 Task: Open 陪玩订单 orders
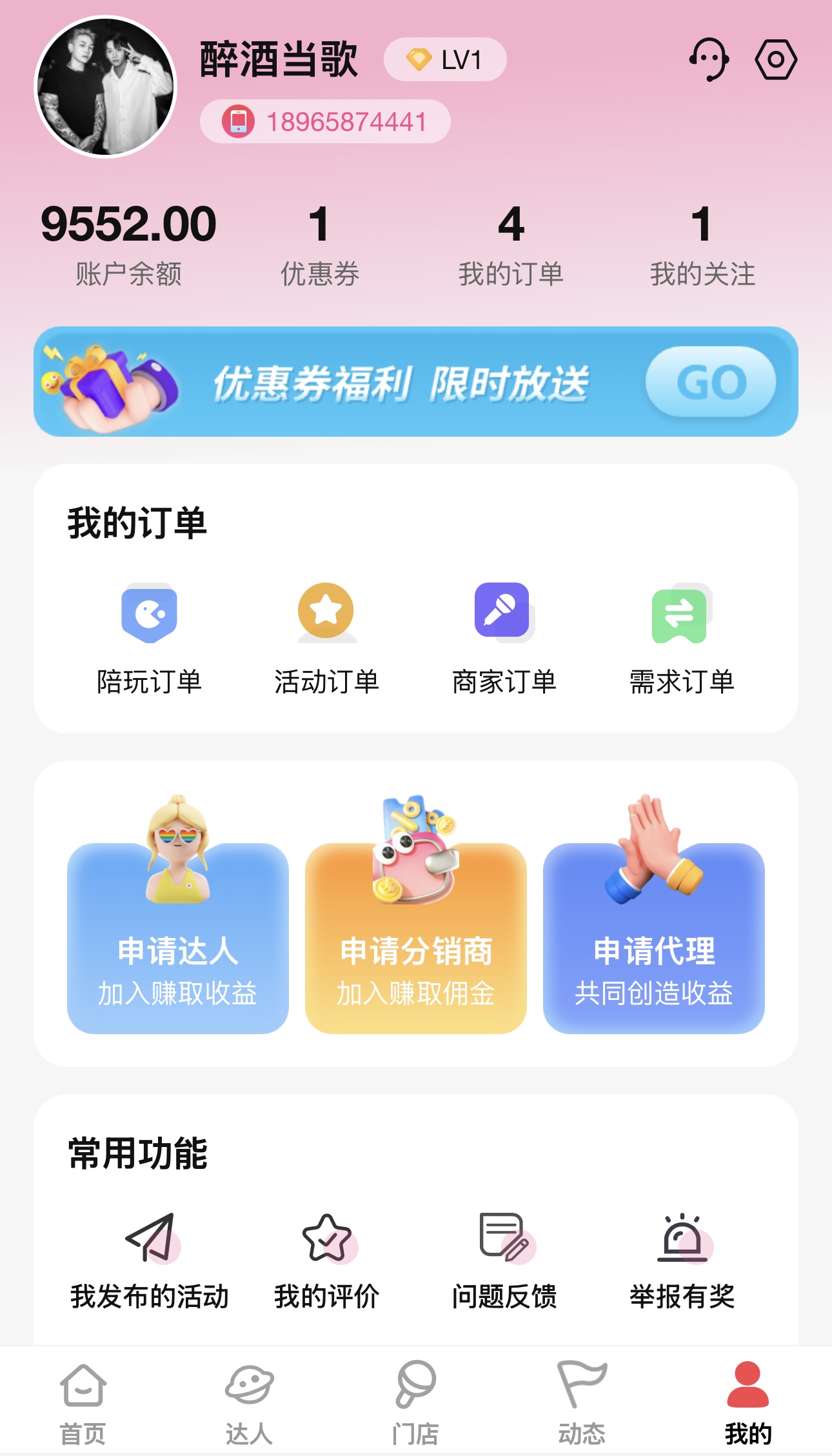(149, 638)
